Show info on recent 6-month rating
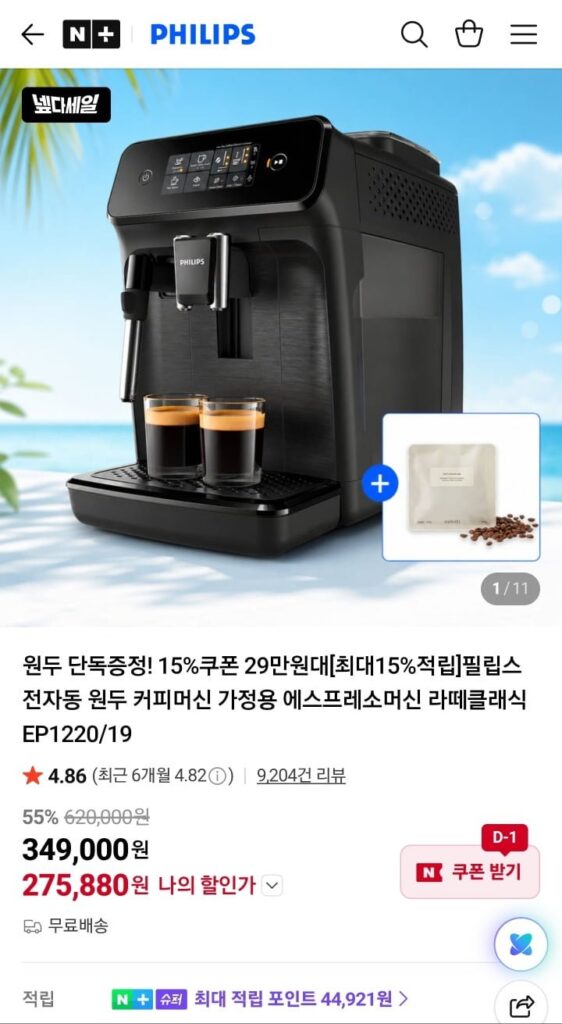562x1024 pixels. [219, 776]
